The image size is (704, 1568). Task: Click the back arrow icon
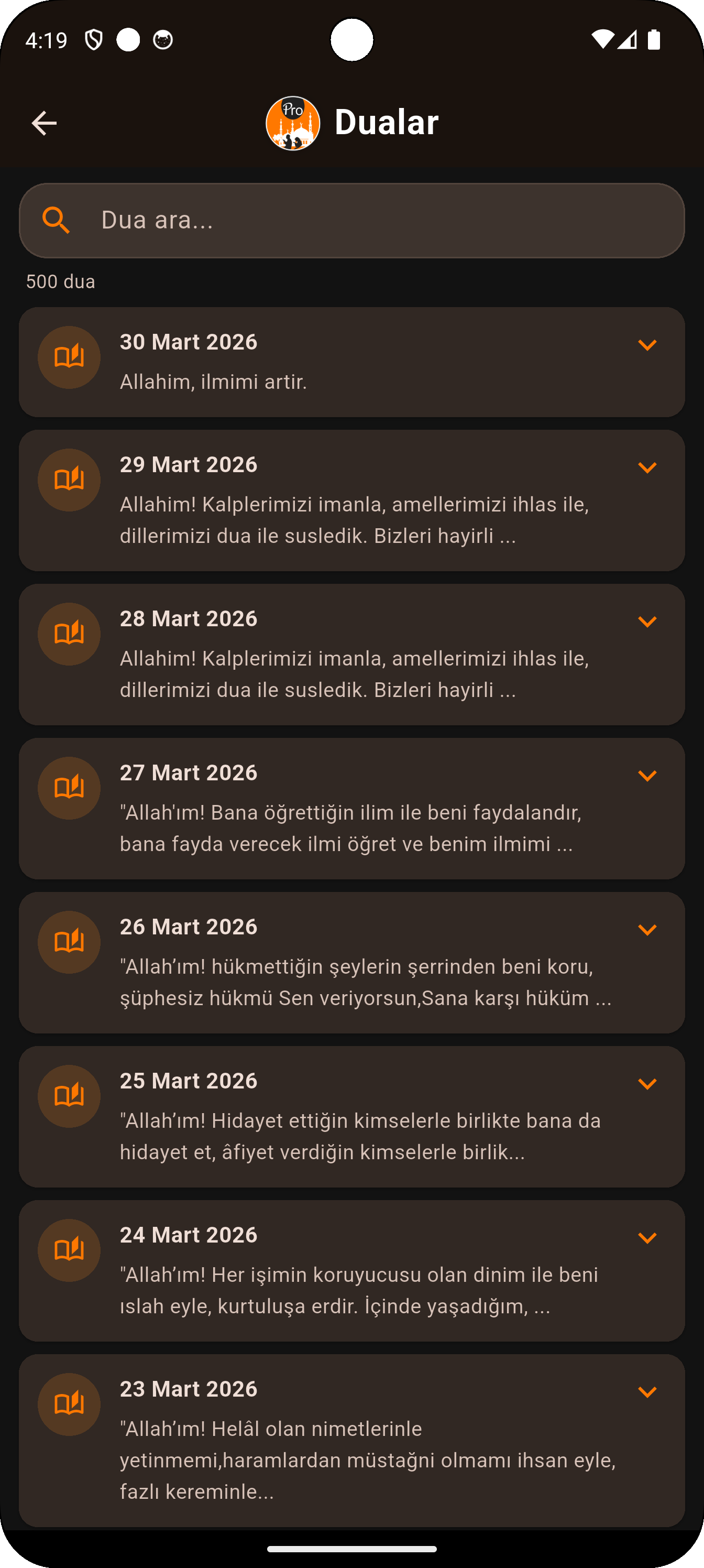coord(44,122)
